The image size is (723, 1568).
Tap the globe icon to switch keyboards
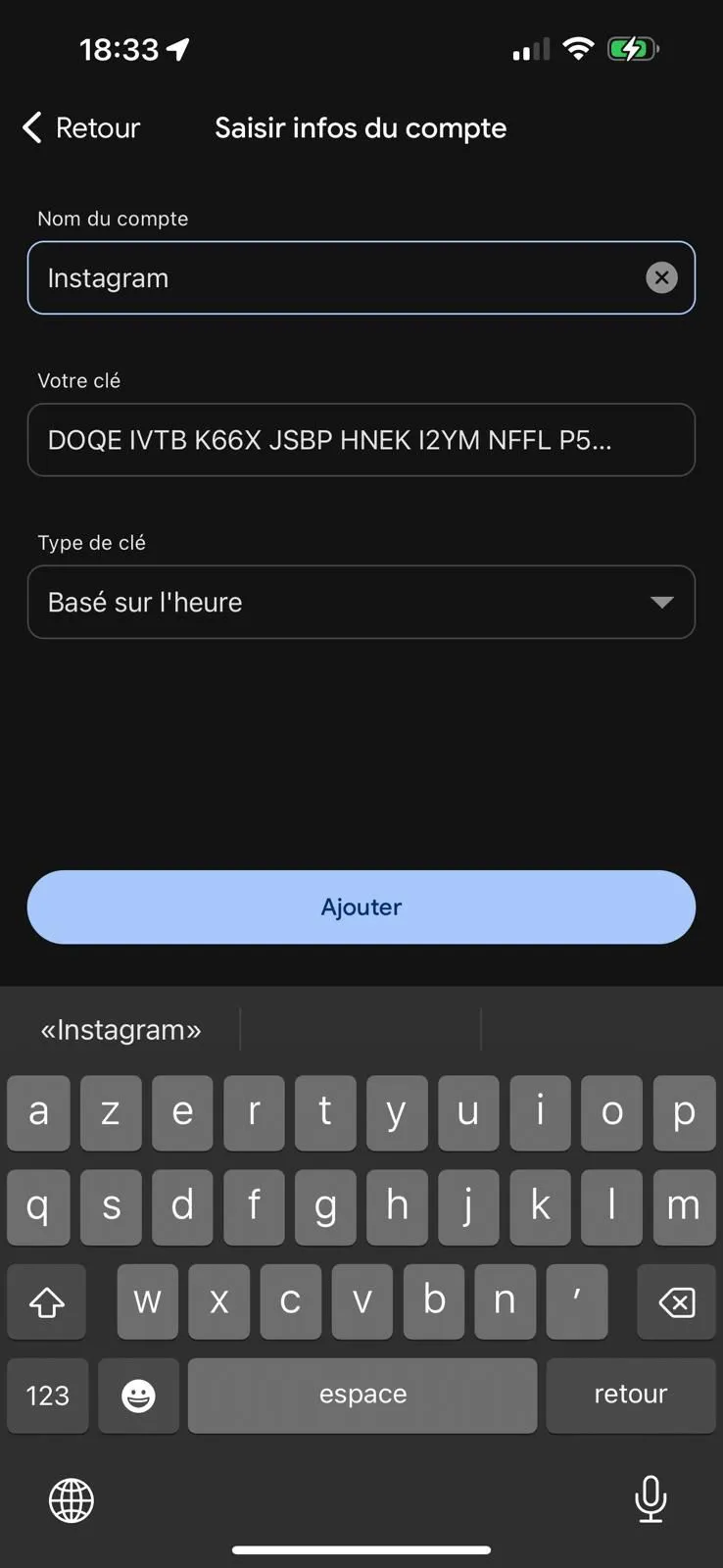click(x=70, y=1499)
